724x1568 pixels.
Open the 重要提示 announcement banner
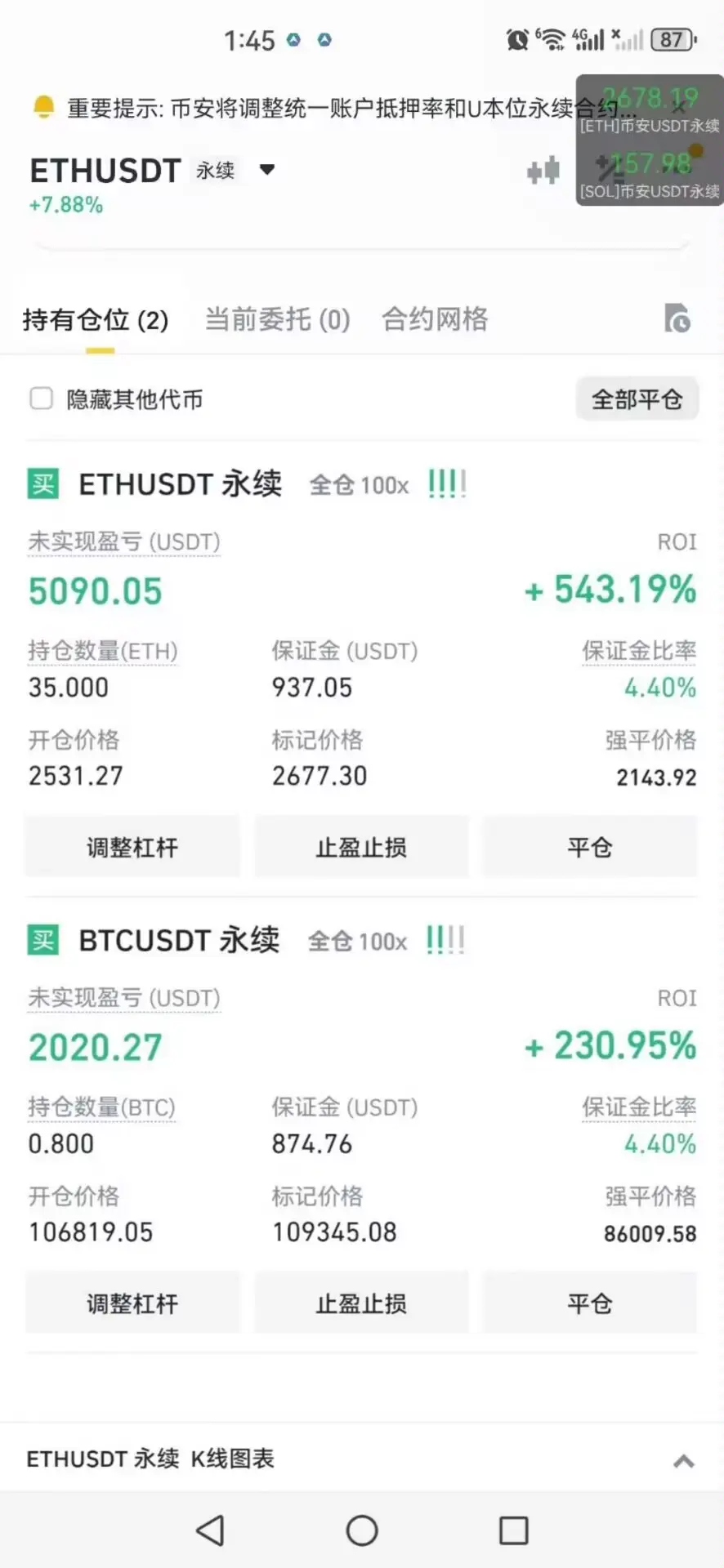pyautogui.click(x=311, y=108)
